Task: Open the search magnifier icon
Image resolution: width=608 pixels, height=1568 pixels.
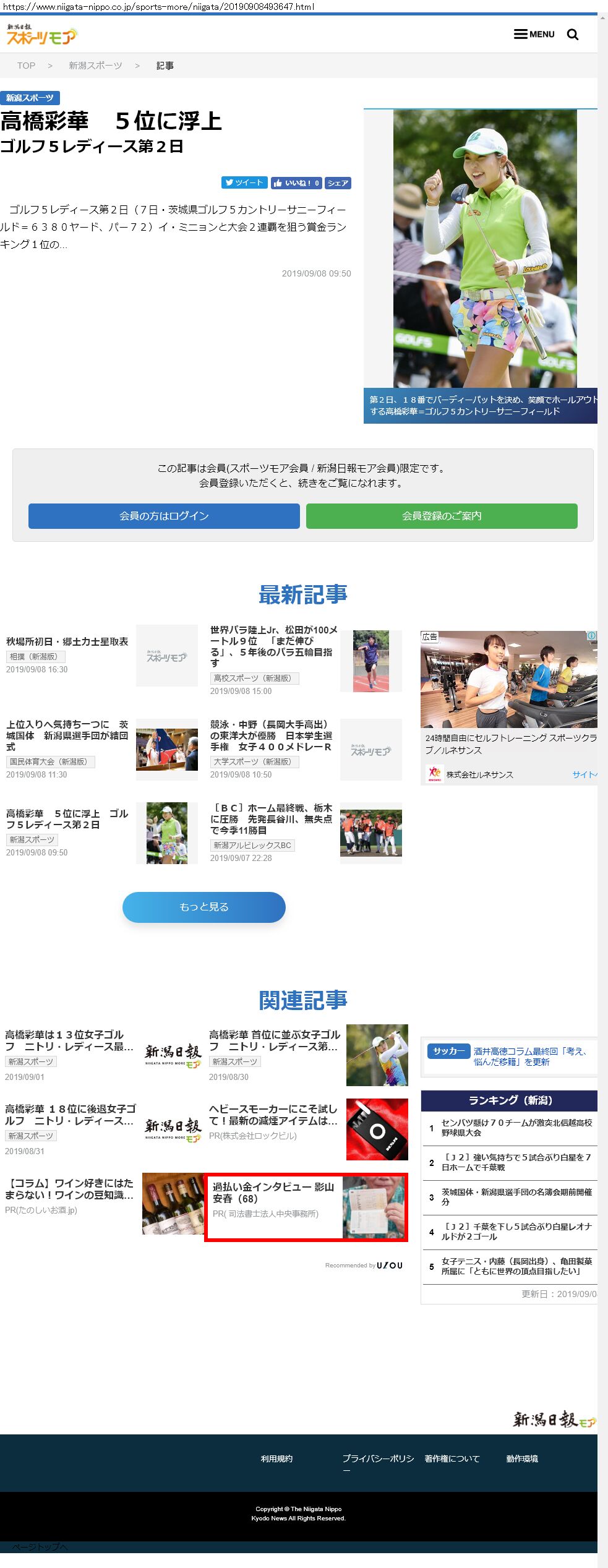Action: 573,35
